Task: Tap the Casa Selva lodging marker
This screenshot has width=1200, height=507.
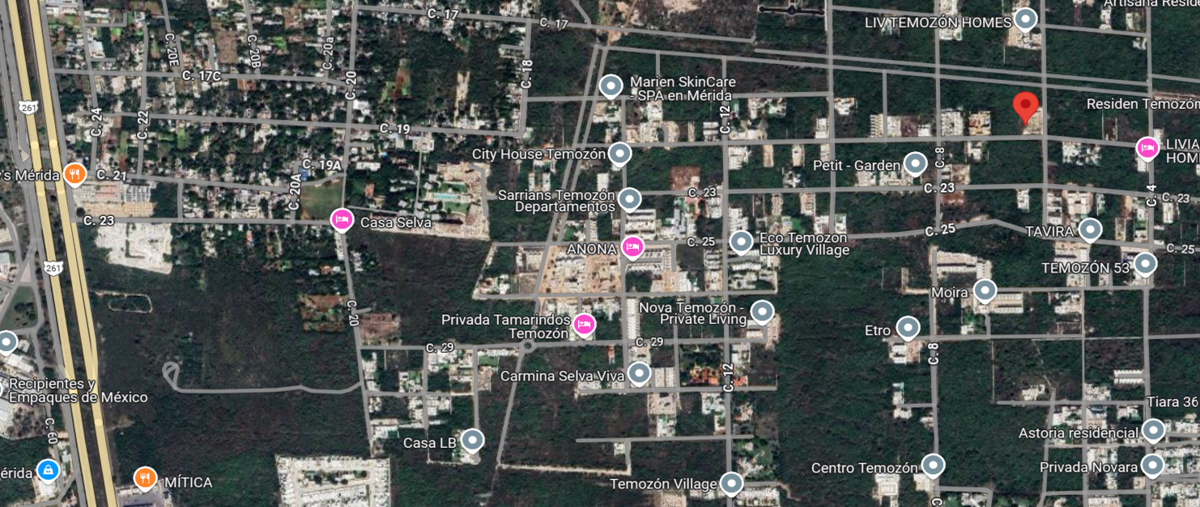Action: coord(342,220)
